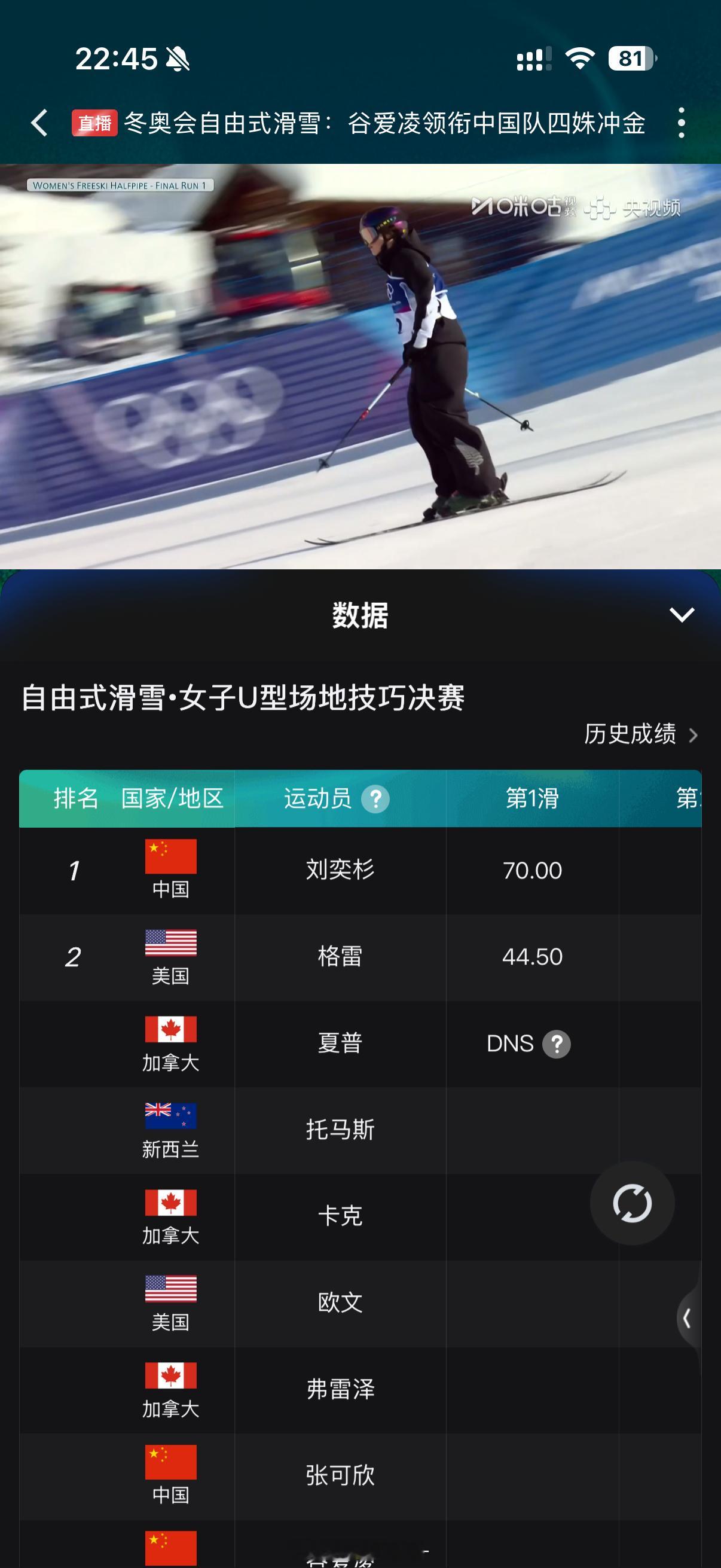Image resolution: width=721 pixels, height=1568 pixels.
Task: Open the three-dot overflow menu
Action: coord(684,124)
